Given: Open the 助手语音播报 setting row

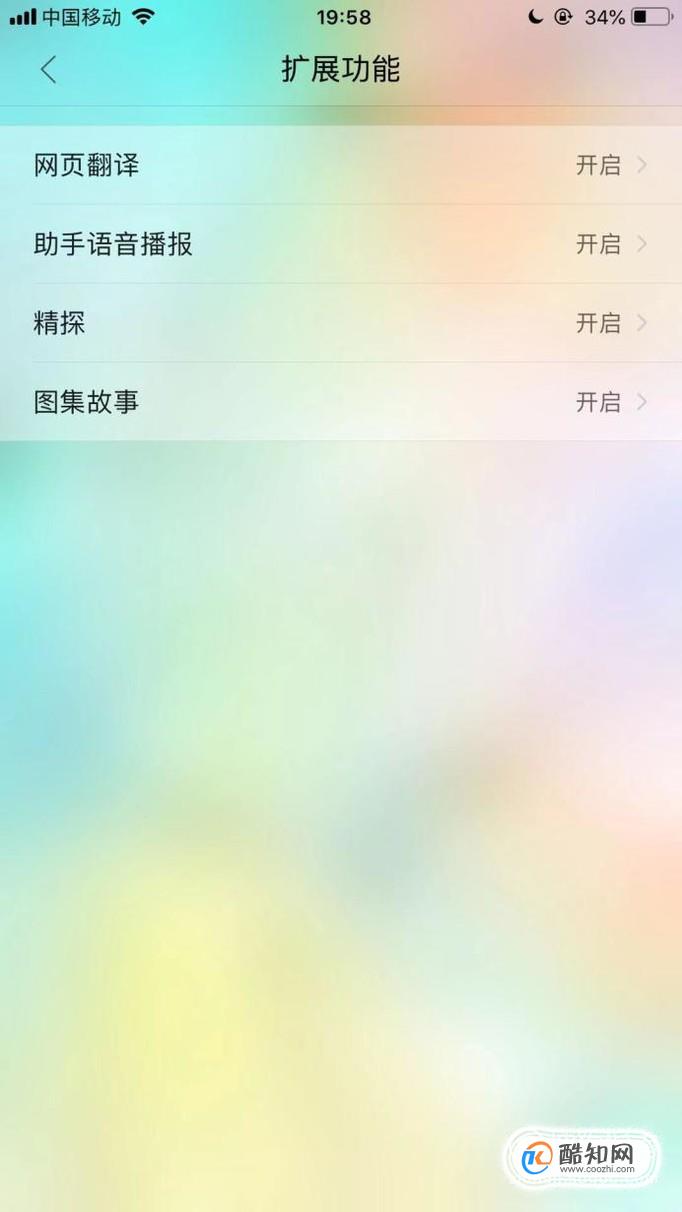Looking at the screenshot, I should 341,244.
